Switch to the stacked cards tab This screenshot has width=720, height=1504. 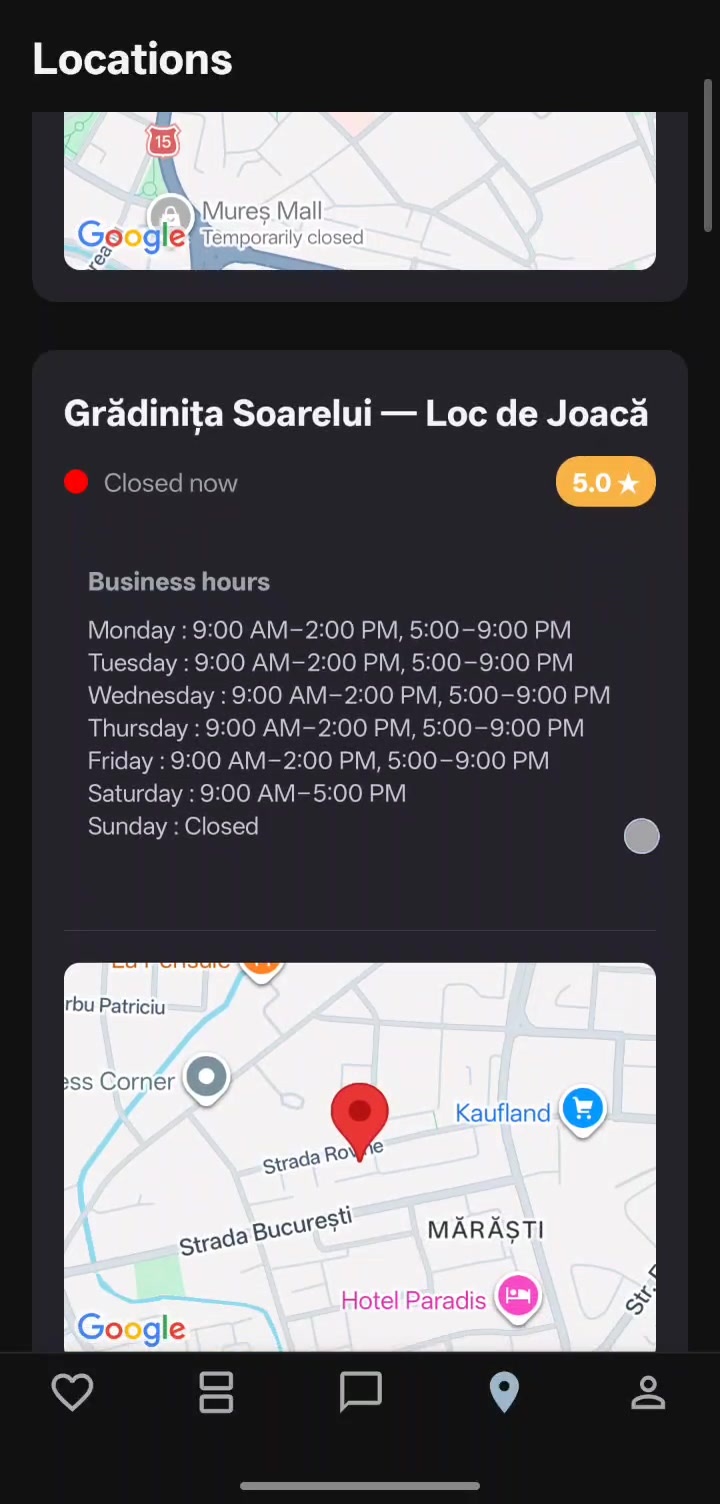tap(216, 1392)
